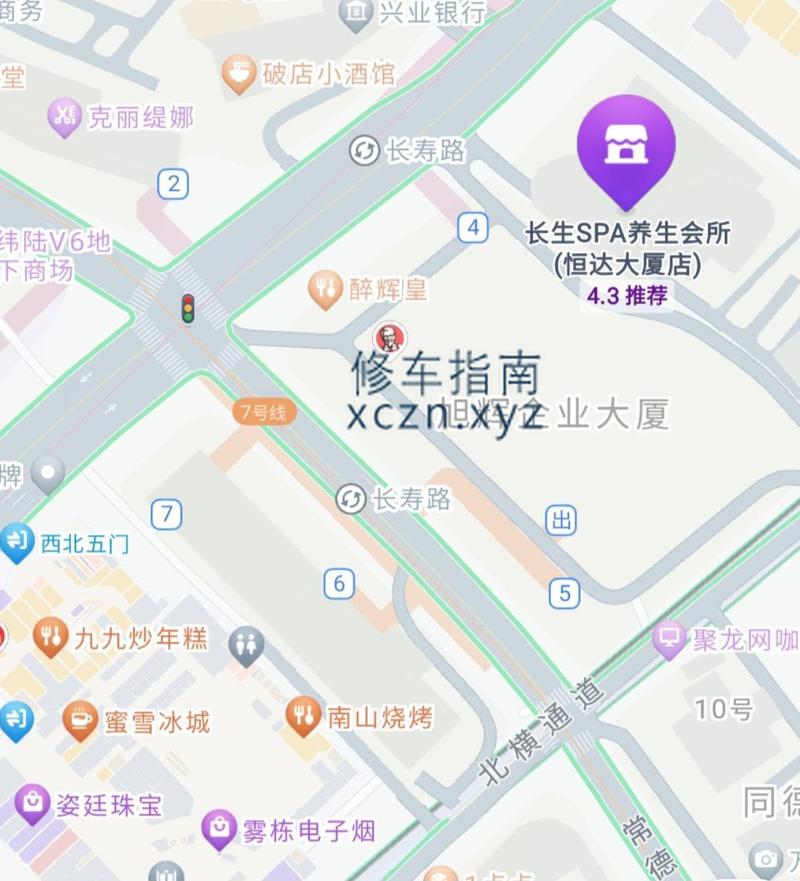Tap the 雾栋电子烟 shop marker
Screen dimensions: 800x881
pyautogui.click(x=219, y=828)
